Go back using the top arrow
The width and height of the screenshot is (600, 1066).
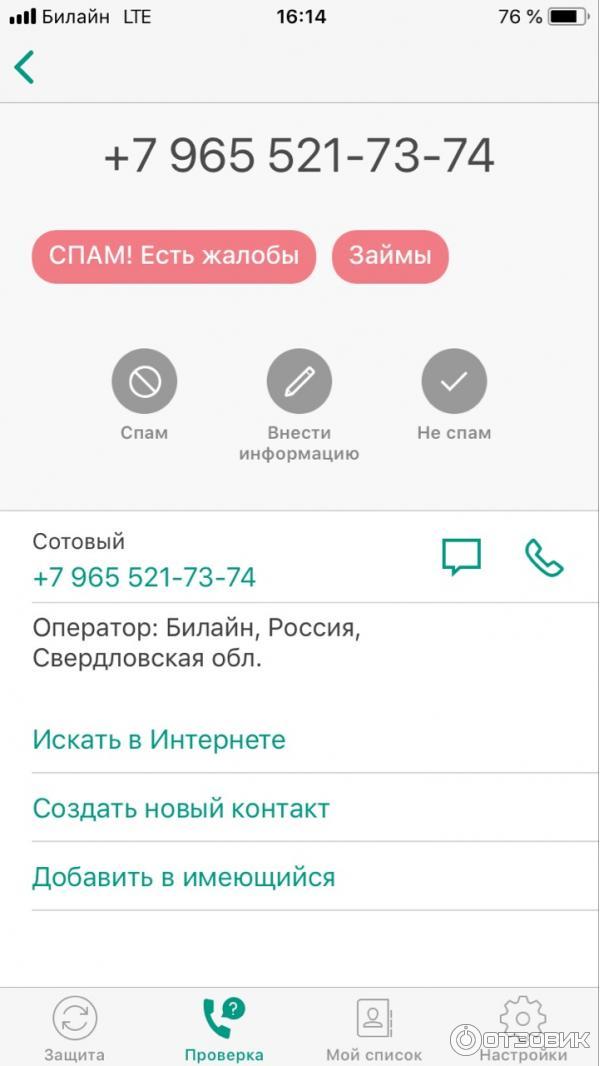pyautogui.click(x=25, y=67)
